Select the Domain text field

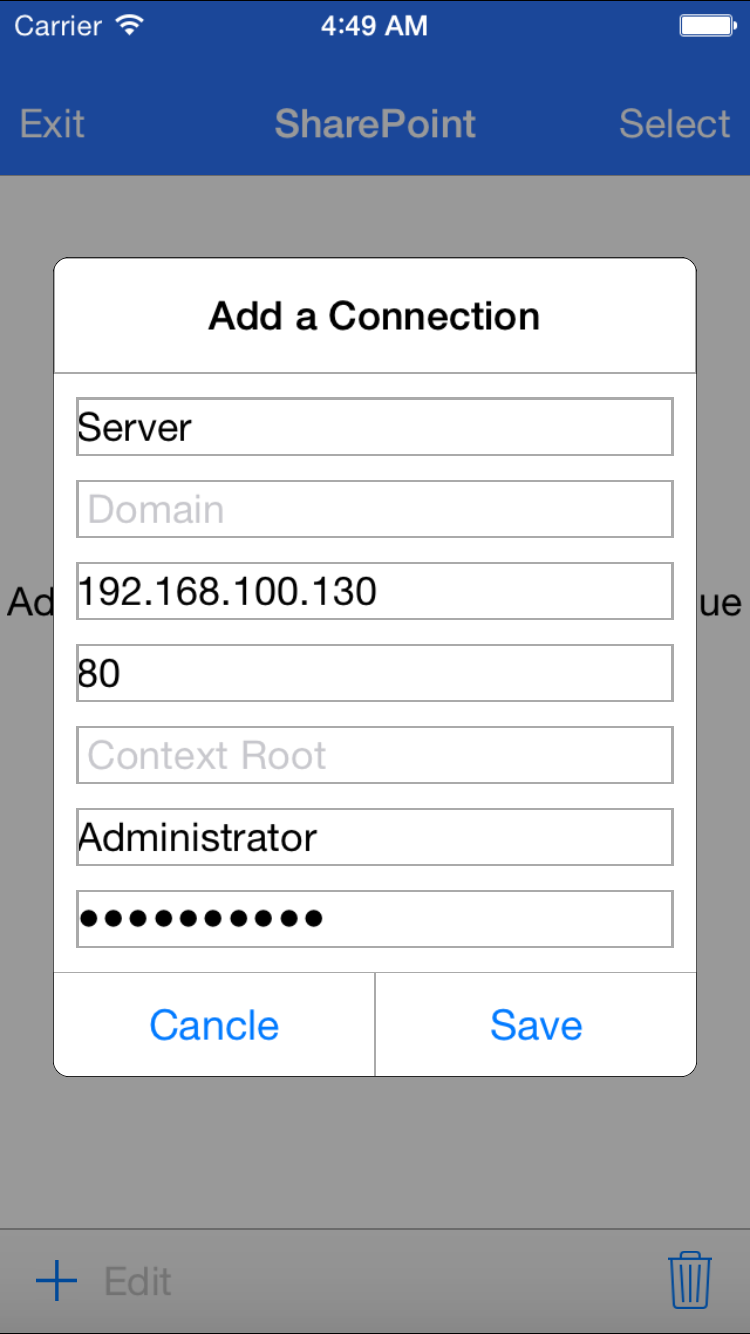[375, 509]
